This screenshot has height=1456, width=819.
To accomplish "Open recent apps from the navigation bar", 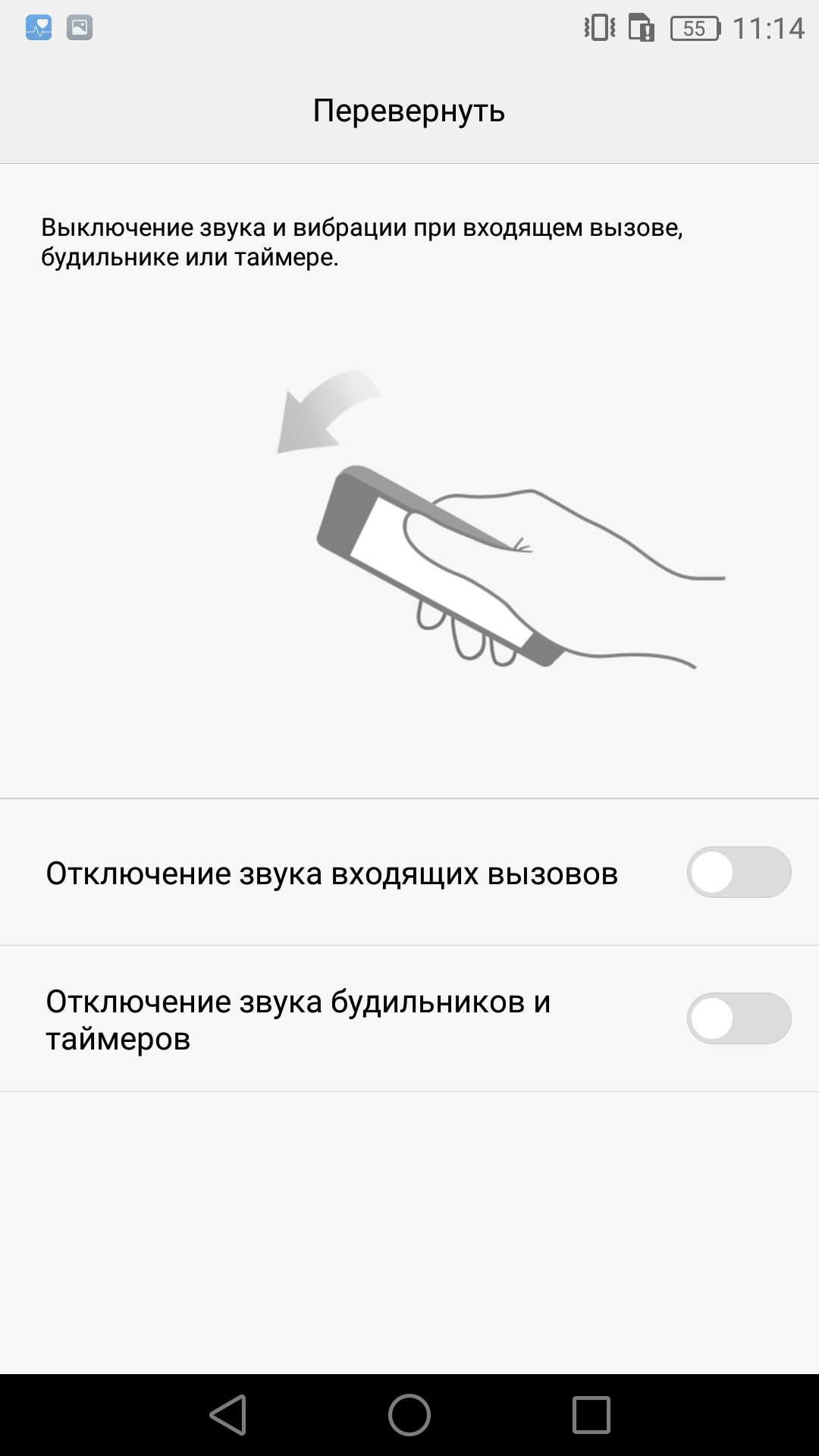I will [x=591, y=1415].
